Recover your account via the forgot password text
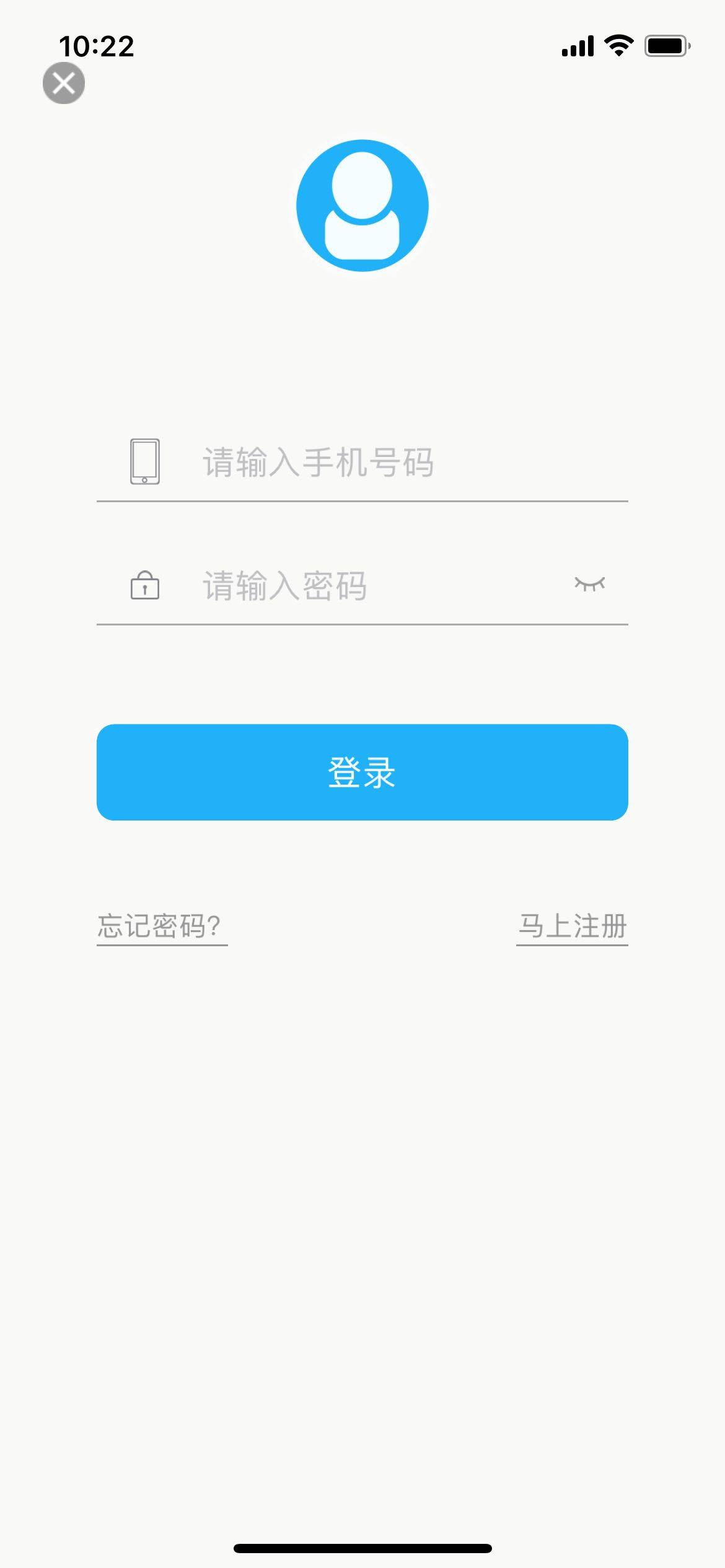The height and width of the screenshot is (1568, 725). [161, 925]
